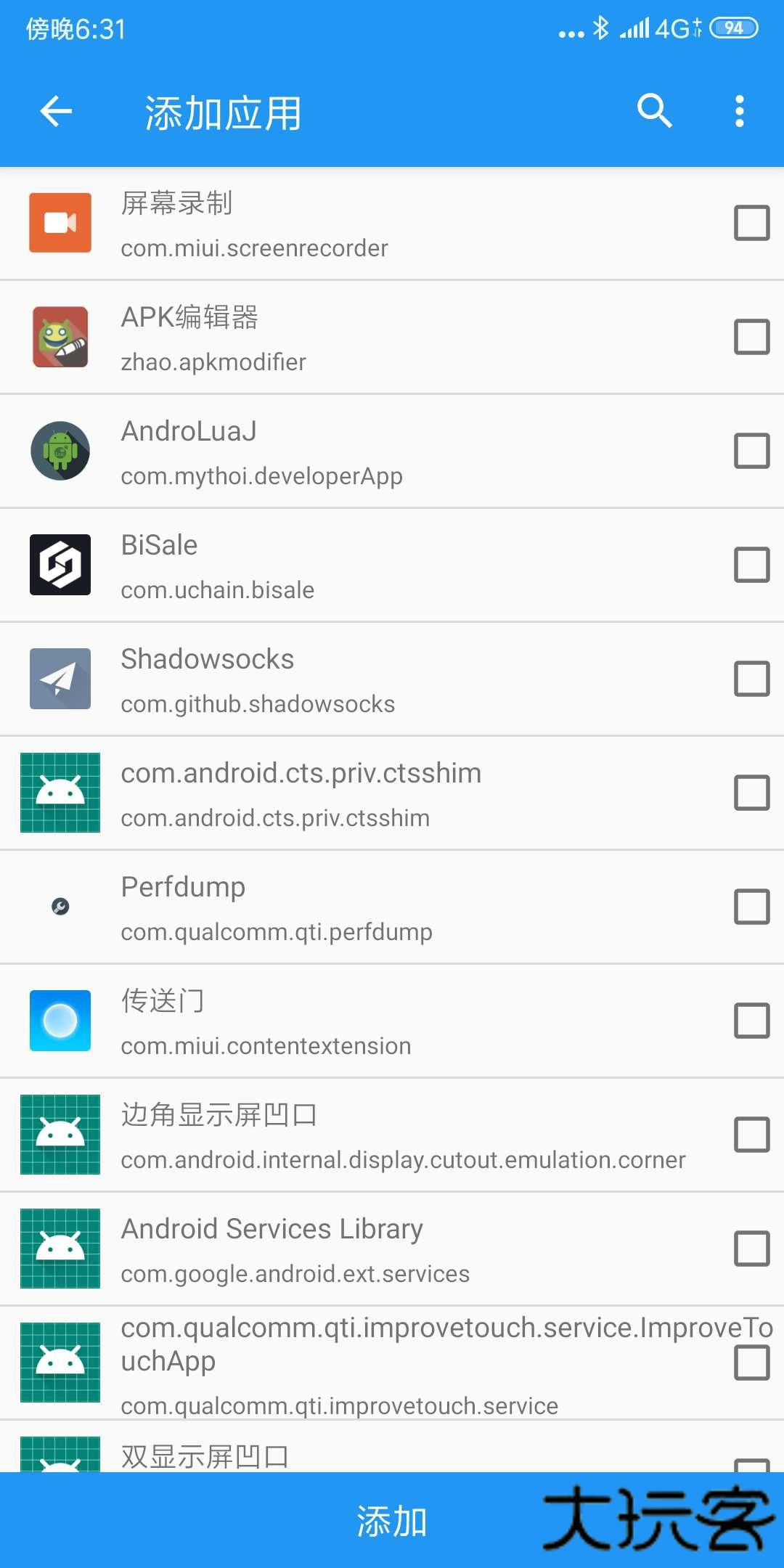Select the 传送门 checkbox
The image size is (784, 1568).
point(751,1020)
